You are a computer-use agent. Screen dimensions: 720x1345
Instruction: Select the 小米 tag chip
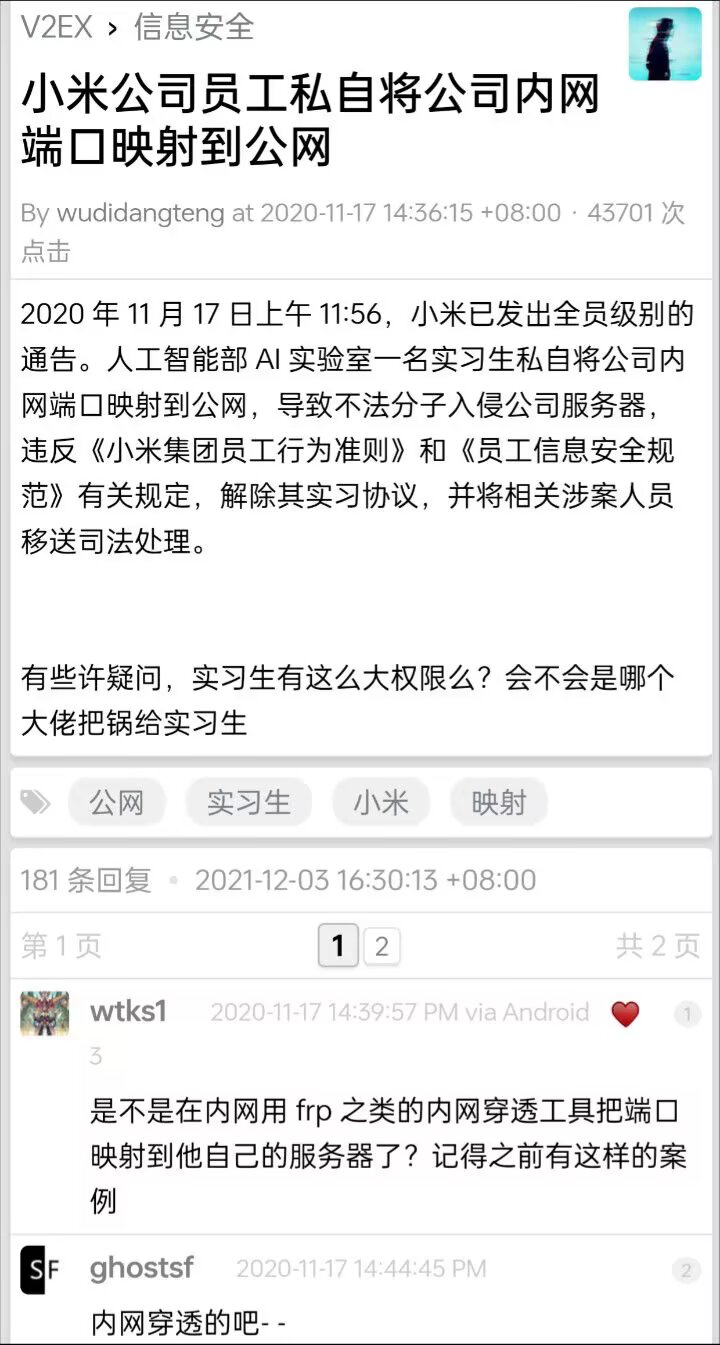(x=381, y=802)
